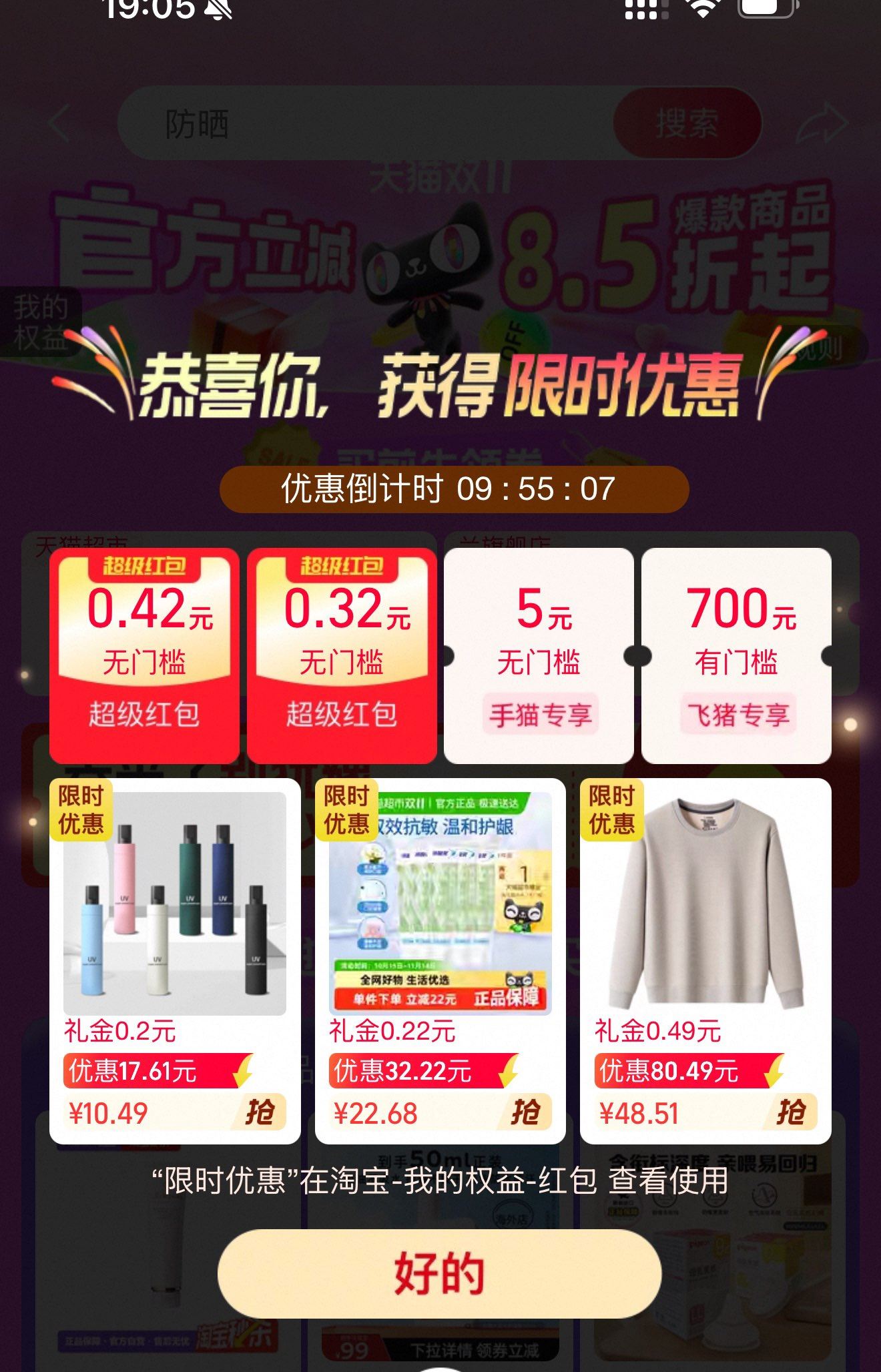881x1372 pixels.
Task: Open the 0.42元 超级红包 coupon
Action: click(144, 655)
